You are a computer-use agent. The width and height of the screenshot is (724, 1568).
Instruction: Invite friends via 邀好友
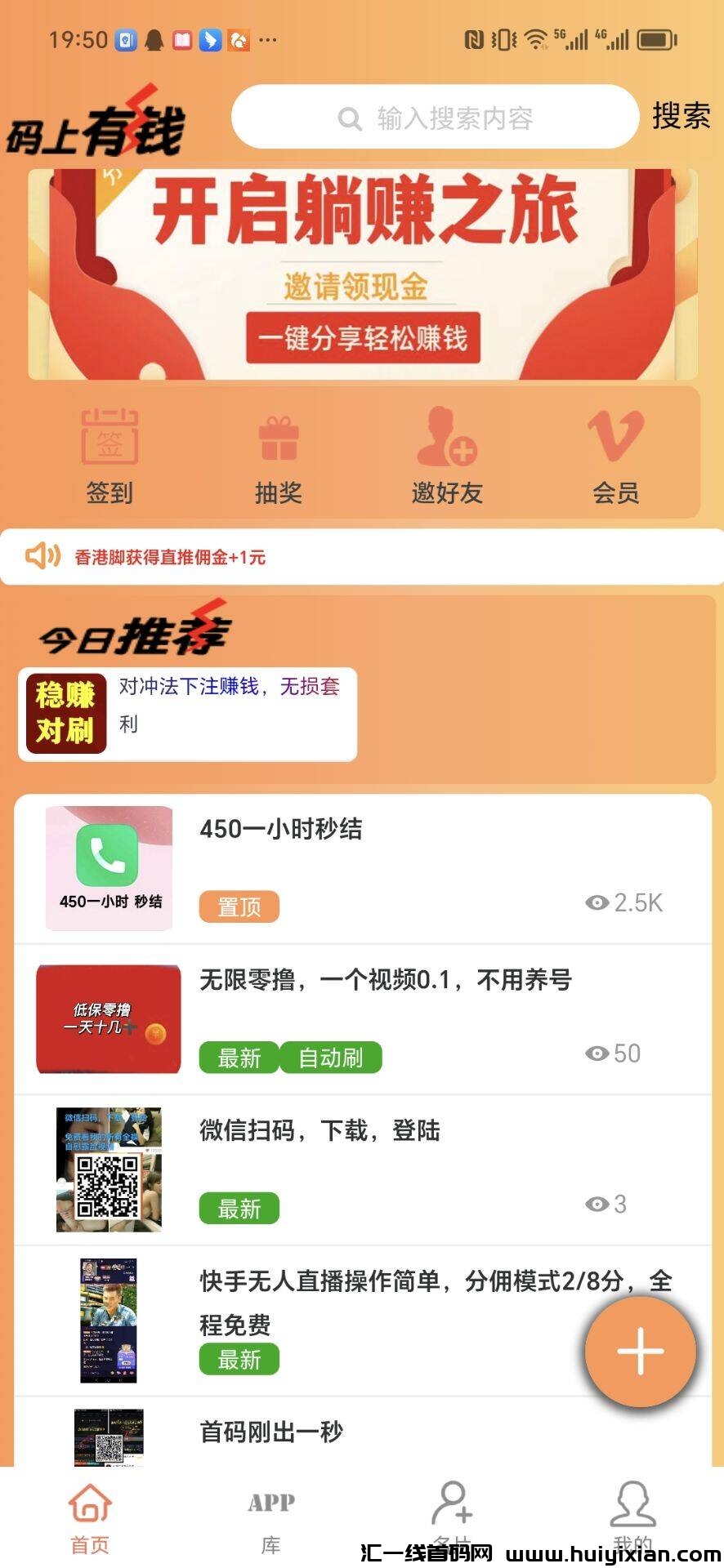pyautogui.click(x=447, y=457)
